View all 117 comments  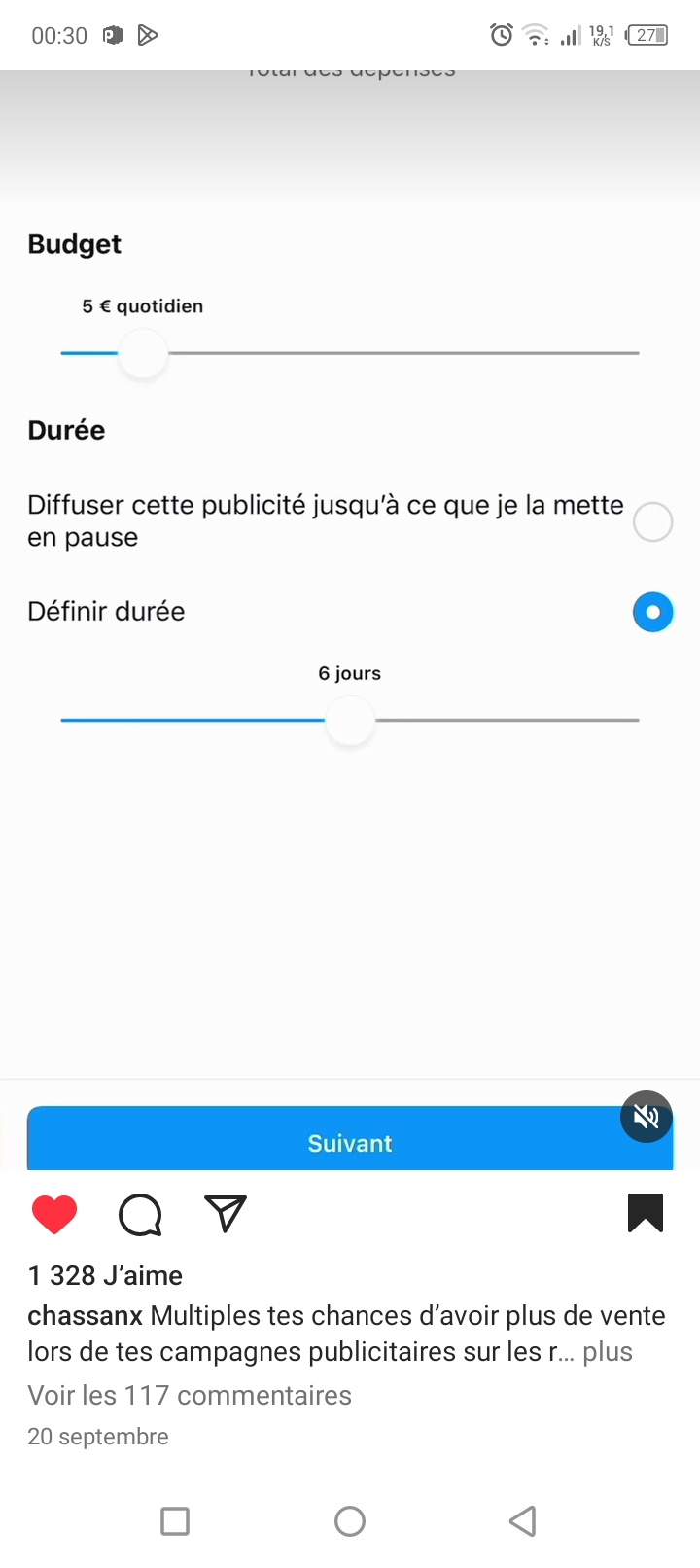[x=190, y=1395]
